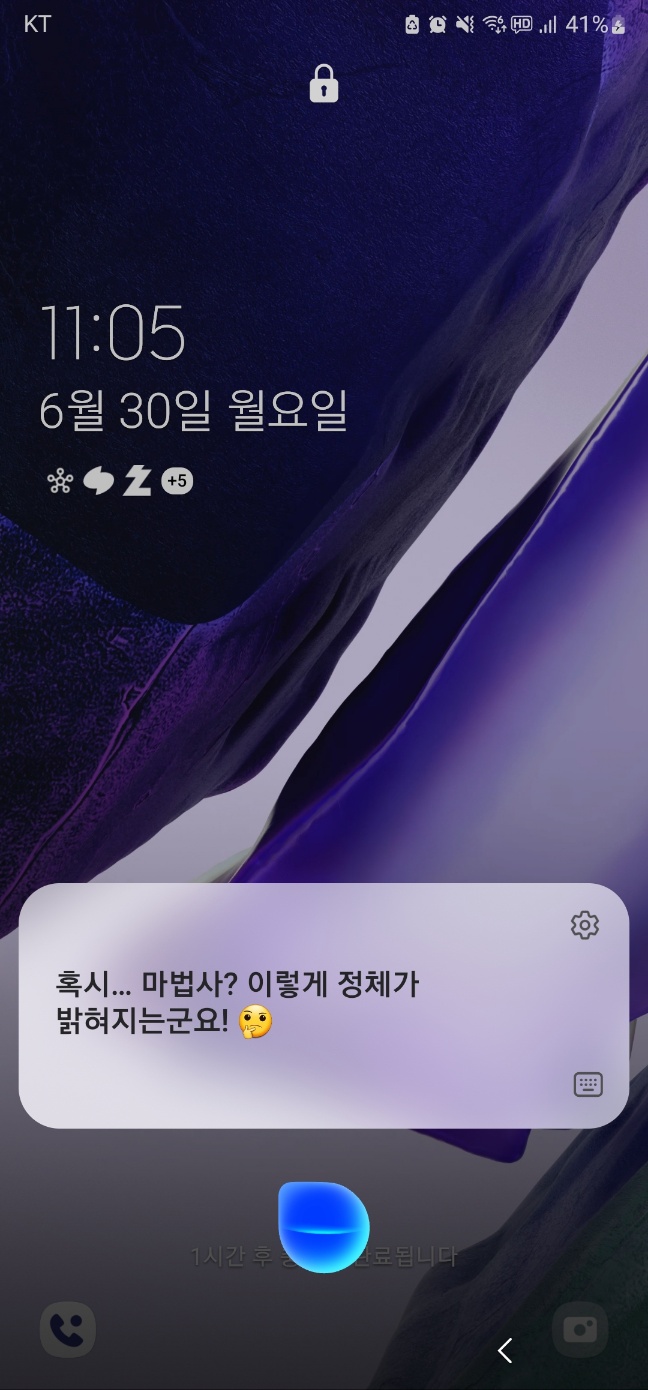Open Bixby settings gear icon
The height and width of the screenshot is (1390, 648).
pyautogui.click(x=585, y=925)
